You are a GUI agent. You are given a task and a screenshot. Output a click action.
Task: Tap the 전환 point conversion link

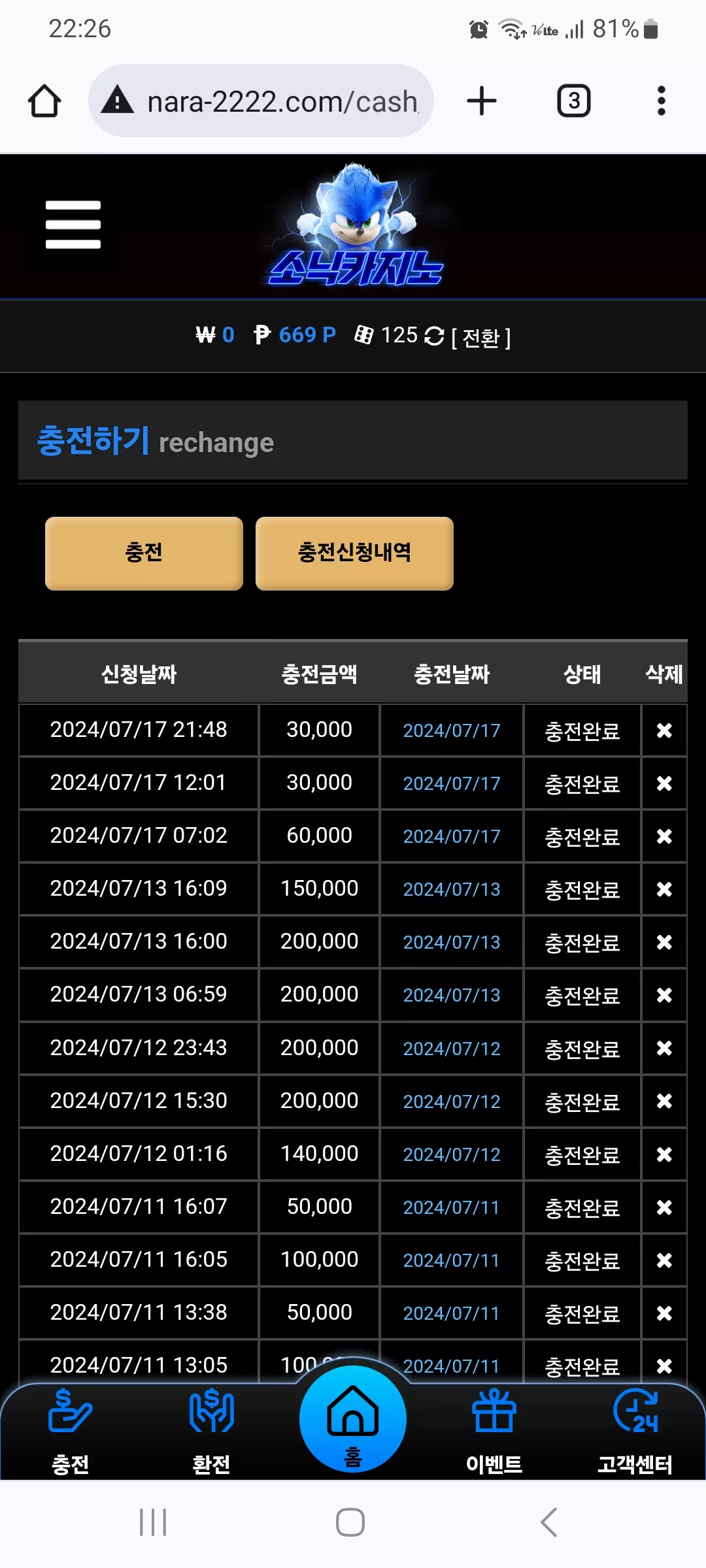coord(480,337)
